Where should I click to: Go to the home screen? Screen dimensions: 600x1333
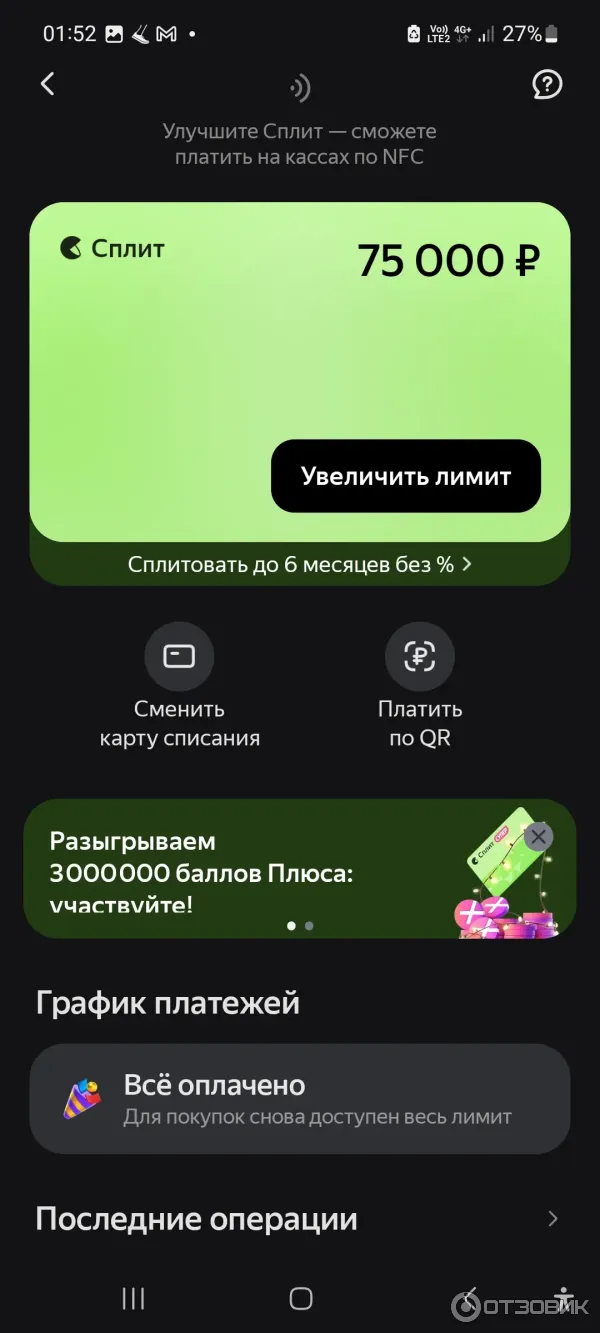pos(300,1298)
